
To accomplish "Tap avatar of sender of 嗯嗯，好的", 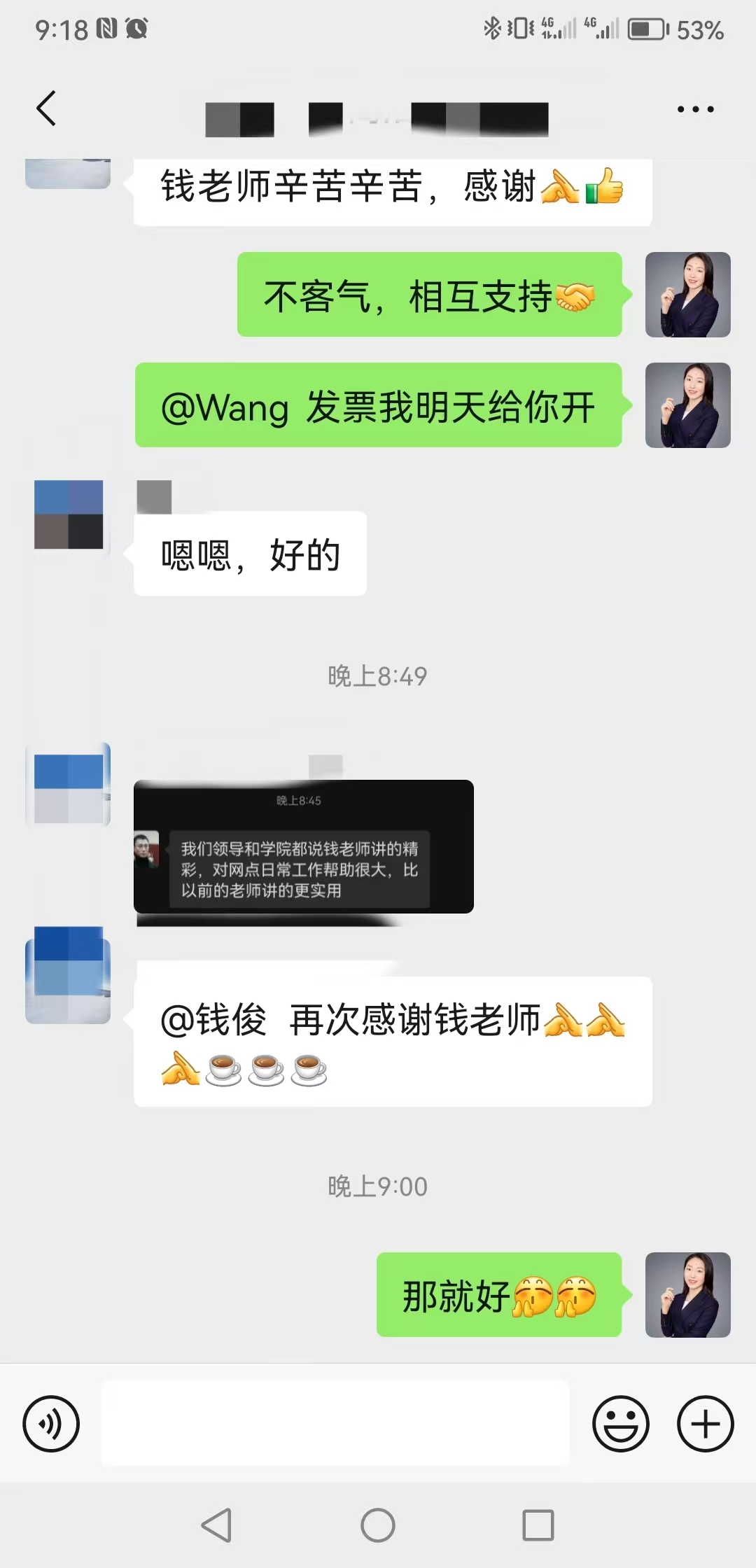I will (69, 514).
